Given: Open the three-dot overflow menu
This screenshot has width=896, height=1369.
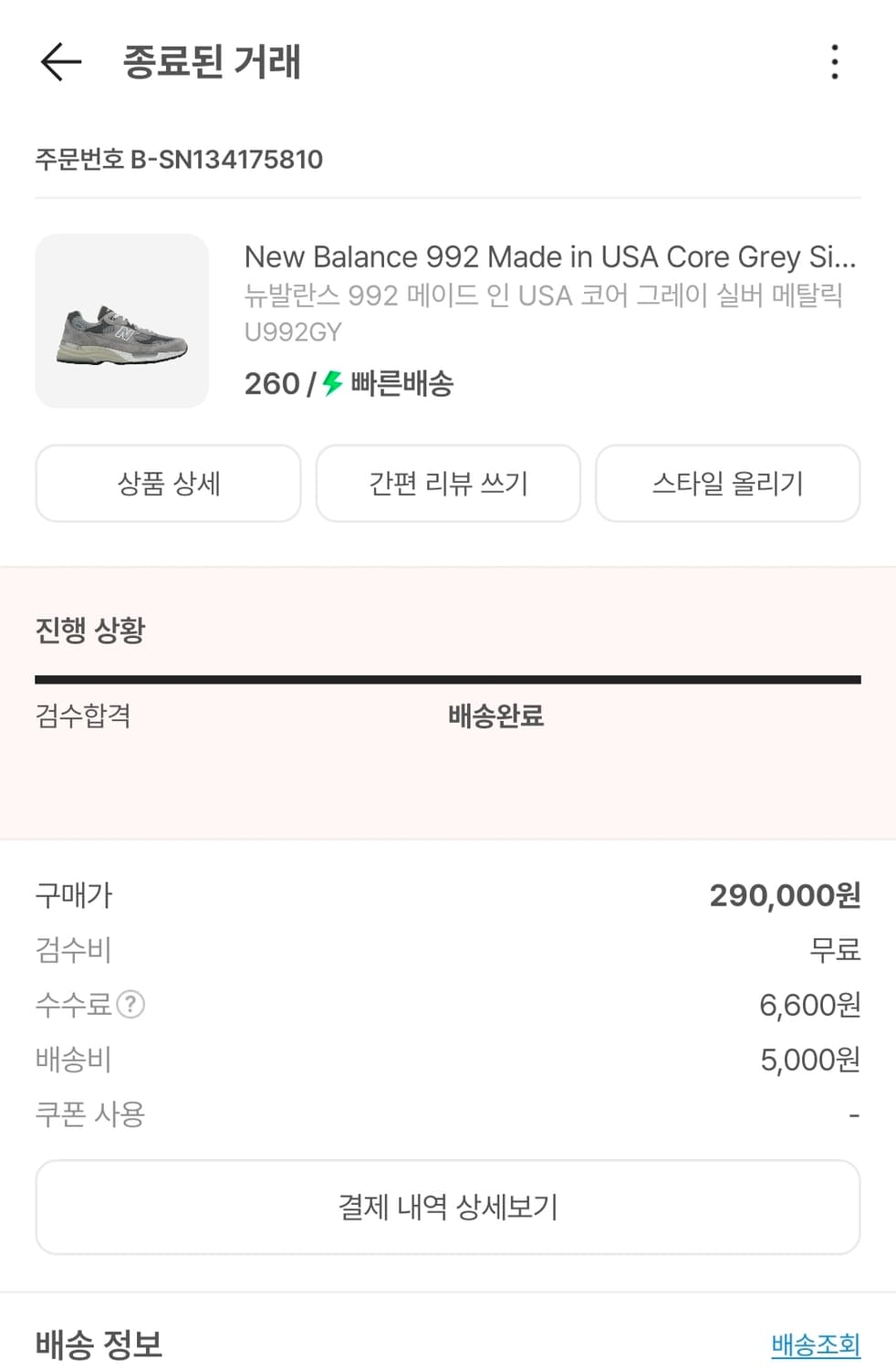Looking at the screenshot, I should (833, 62).
